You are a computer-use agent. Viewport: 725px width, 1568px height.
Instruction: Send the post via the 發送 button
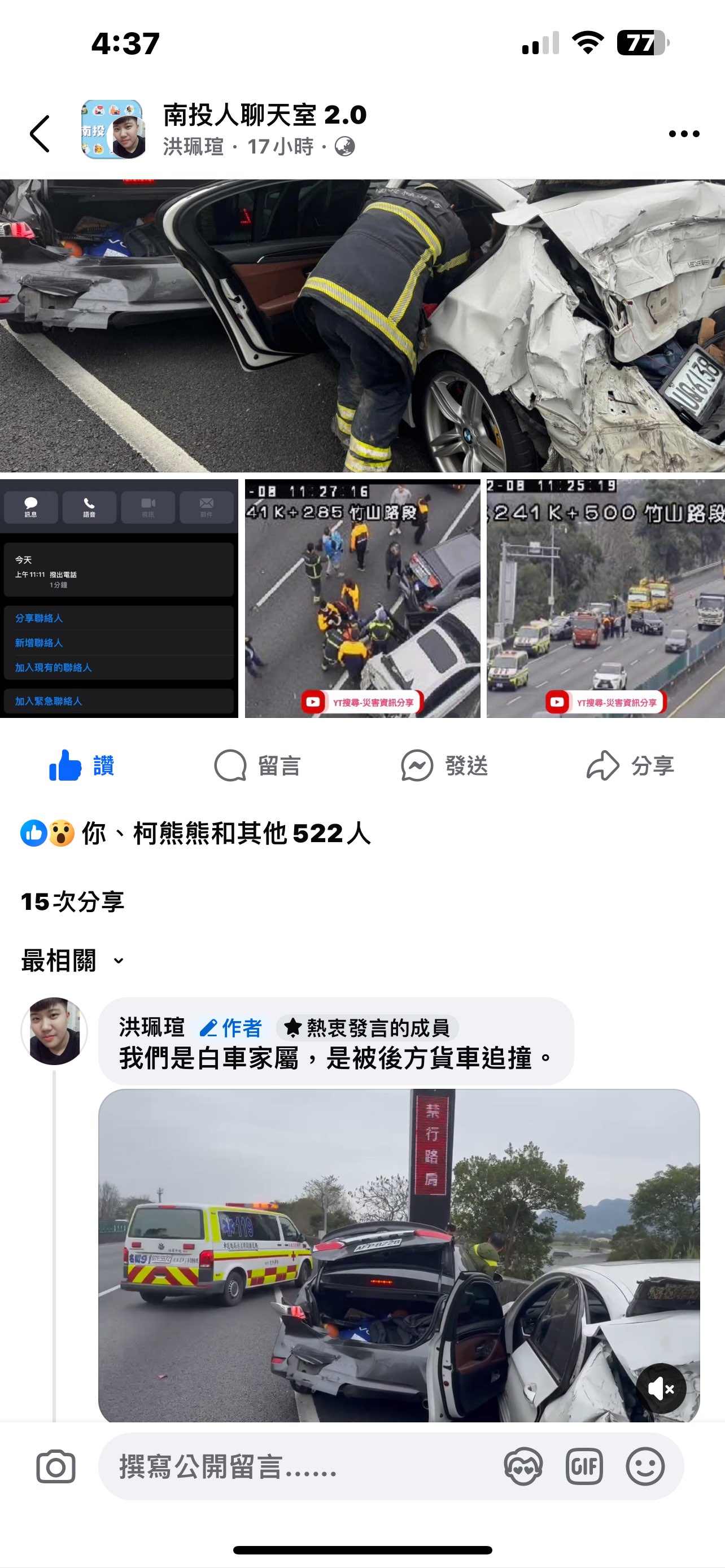tap(444, 765)
